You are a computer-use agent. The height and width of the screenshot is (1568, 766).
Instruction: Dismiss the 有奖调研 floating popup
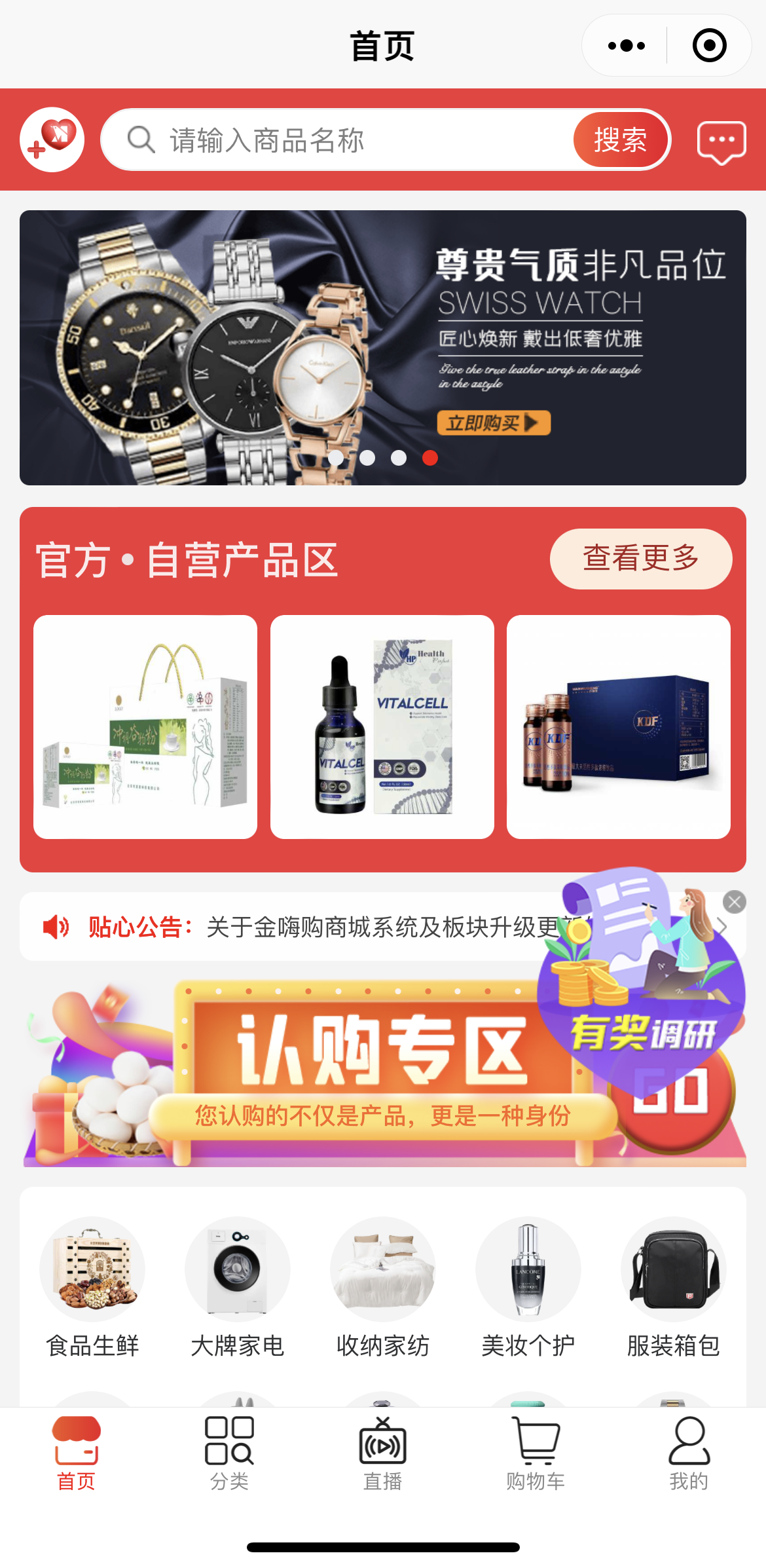pyautogui.click(x=735, y=902)
